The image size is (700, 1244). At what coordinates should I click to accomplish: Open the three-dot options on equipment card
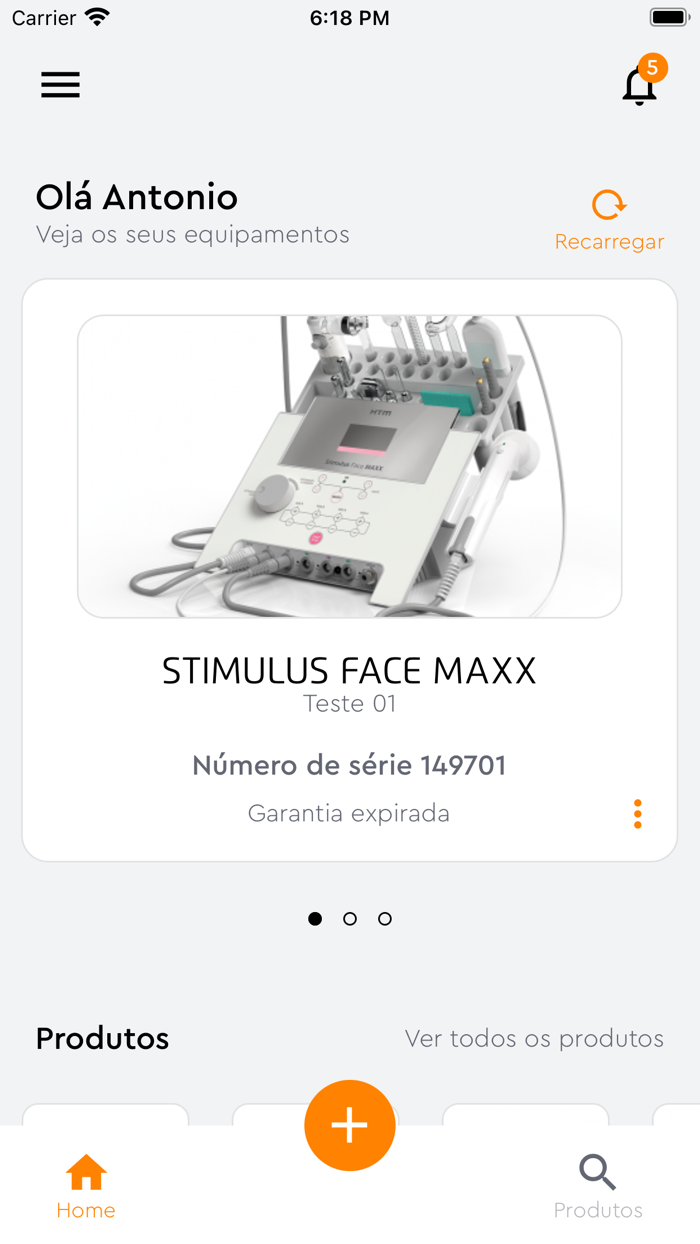[637, 814]
